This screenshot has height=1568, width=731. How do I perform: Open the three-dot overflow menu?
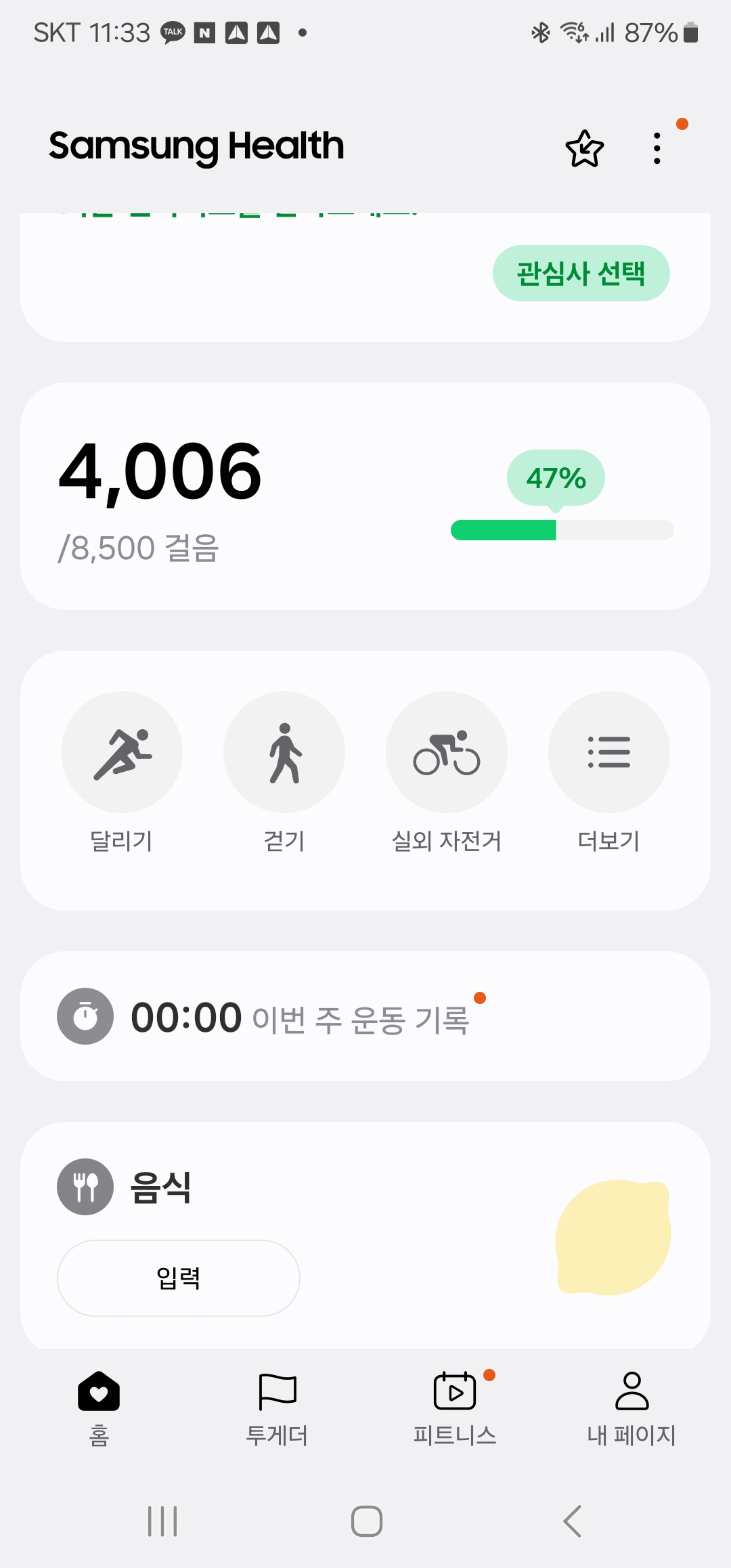[657, 148]
